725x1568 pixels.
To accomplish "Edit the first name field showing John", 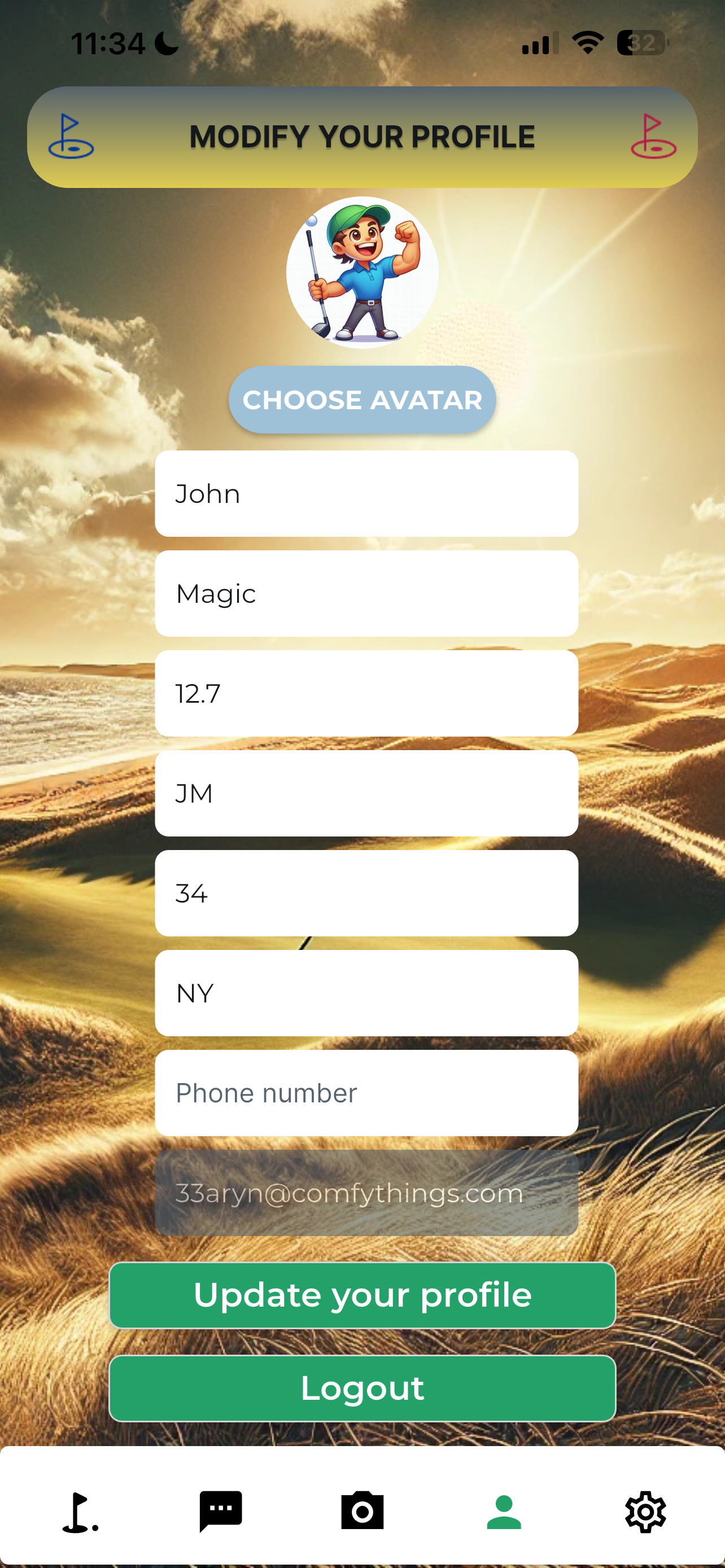I will (366, 494).
